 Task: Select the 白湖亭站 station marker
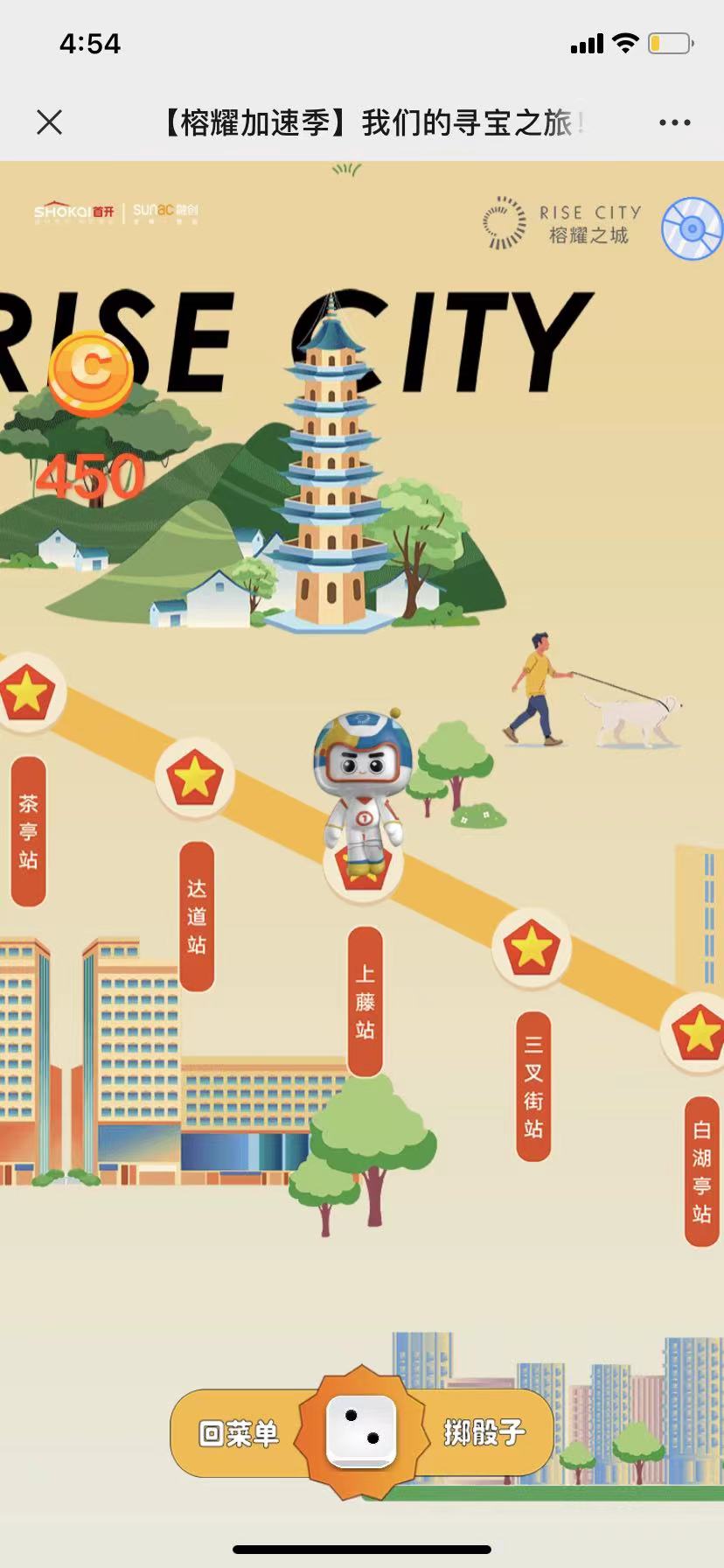[x=699, y=1033]
